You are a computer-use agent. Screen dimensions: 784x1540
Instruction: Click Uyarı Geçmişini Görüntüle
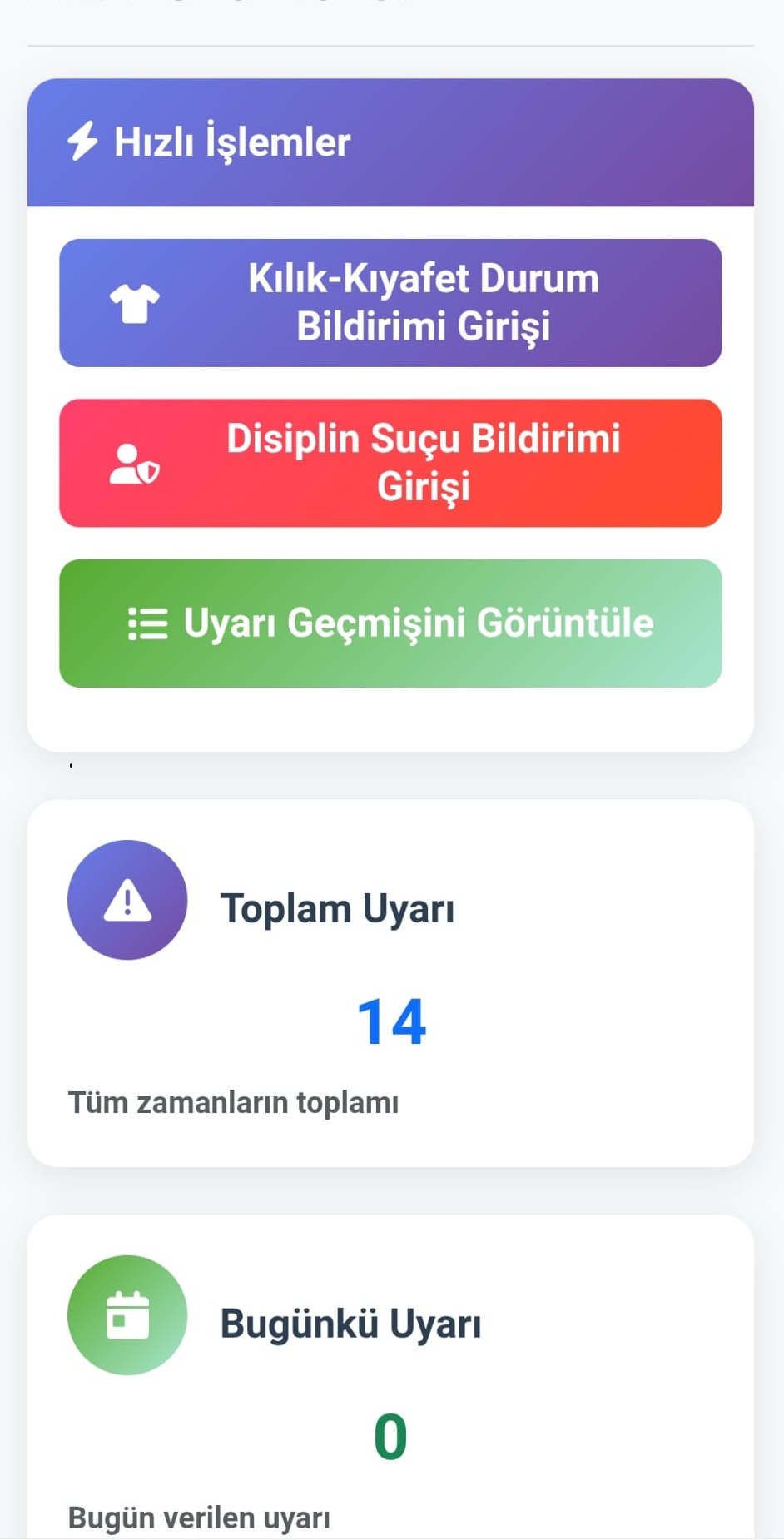[x=391, y=623]
